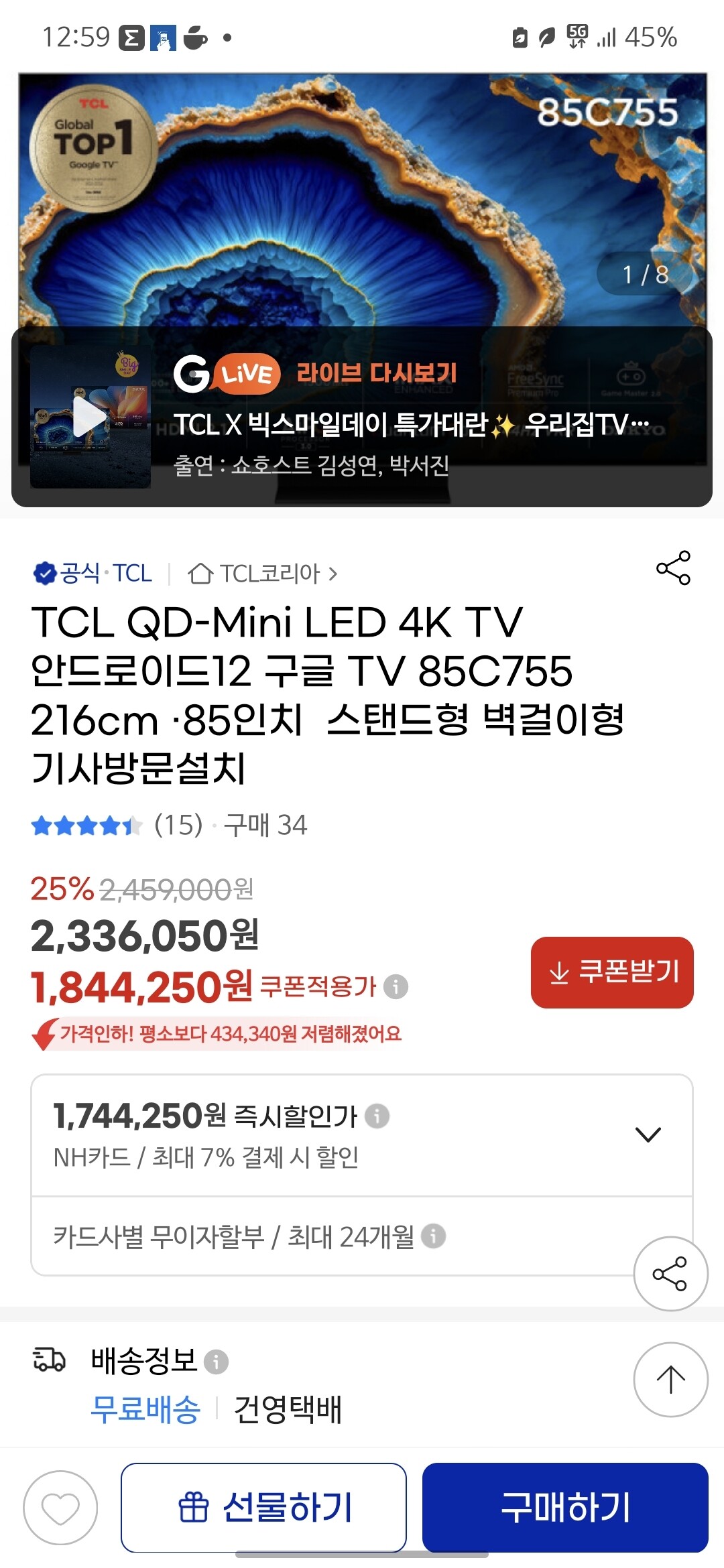Tap 구매하기 to buy now

tap(565, 1508)
